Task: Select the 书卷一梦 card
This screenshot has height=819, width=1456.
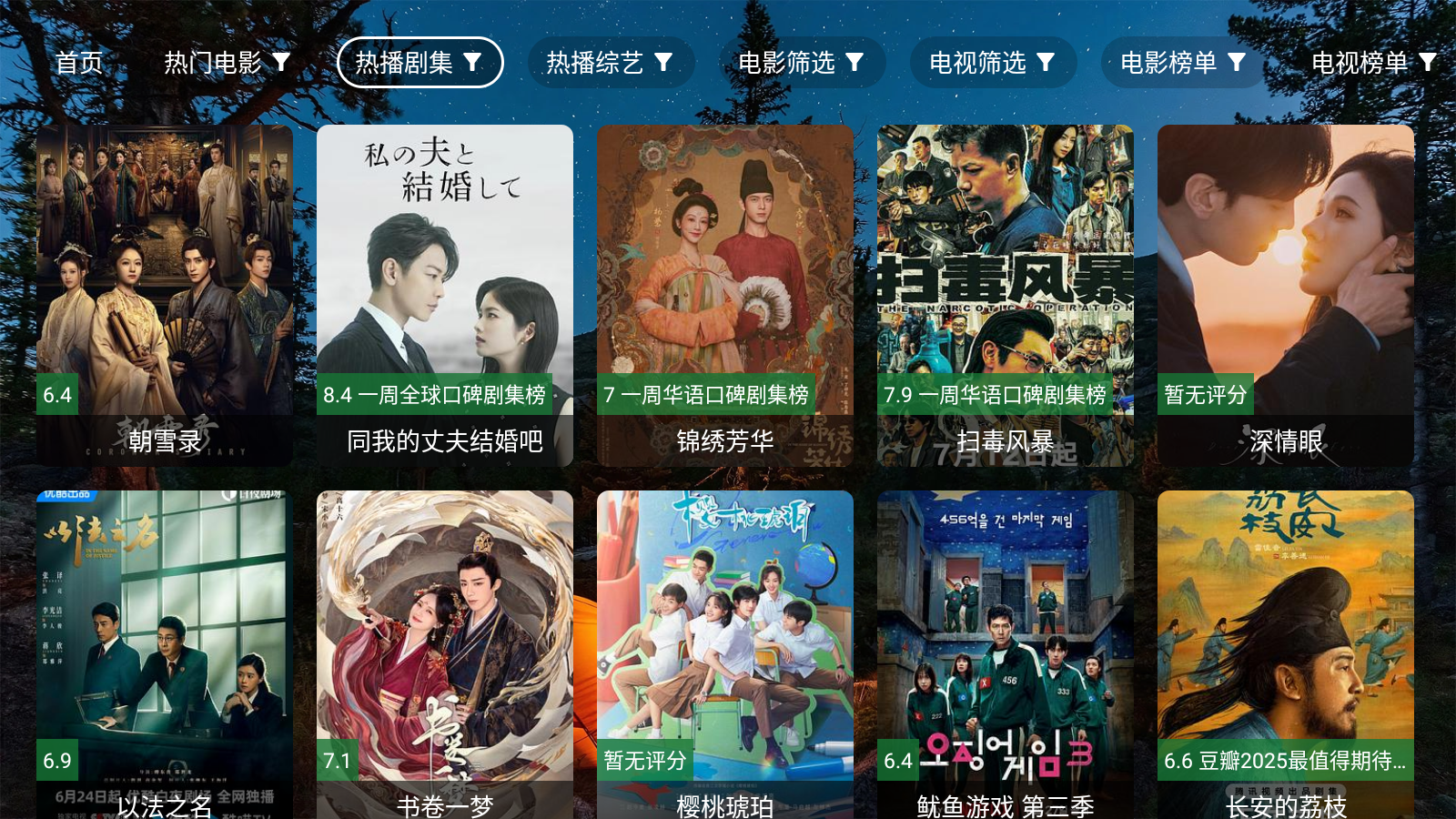Action: (x=445, y=655)
